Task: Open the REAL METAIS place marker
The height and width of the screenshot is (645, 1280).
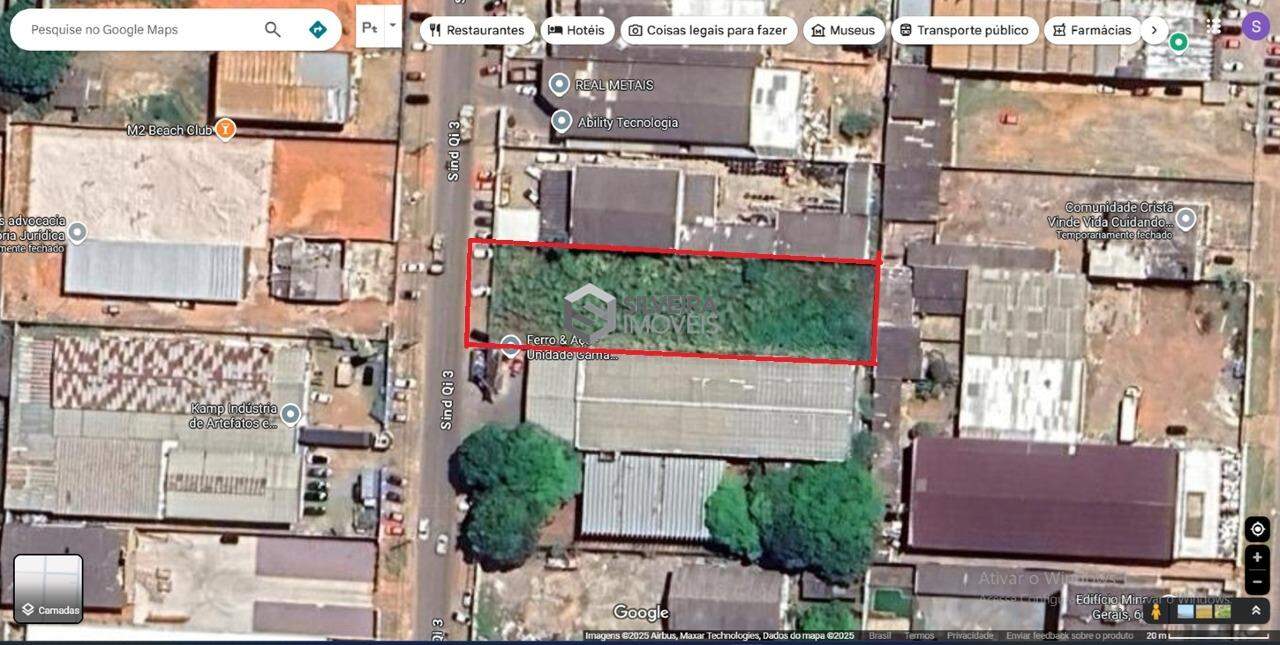Action: (x=560, y=85)
